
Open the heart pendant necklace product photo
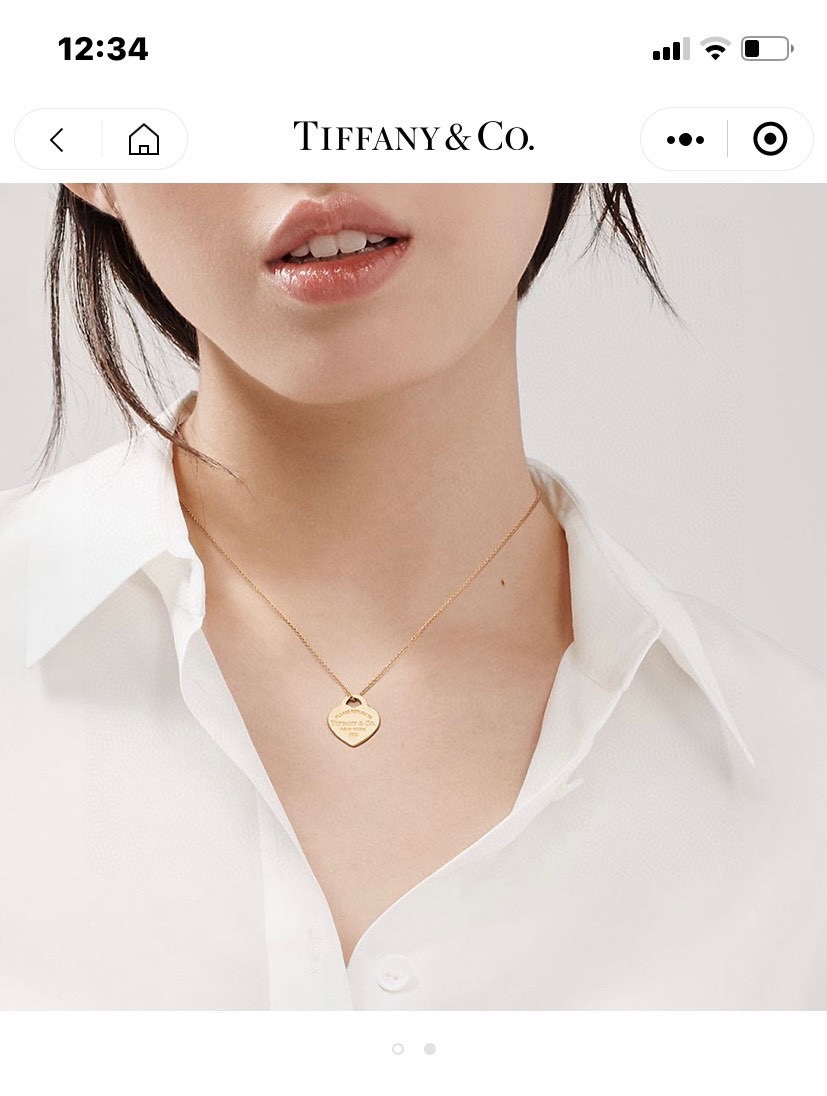click(x=413, y=596)
